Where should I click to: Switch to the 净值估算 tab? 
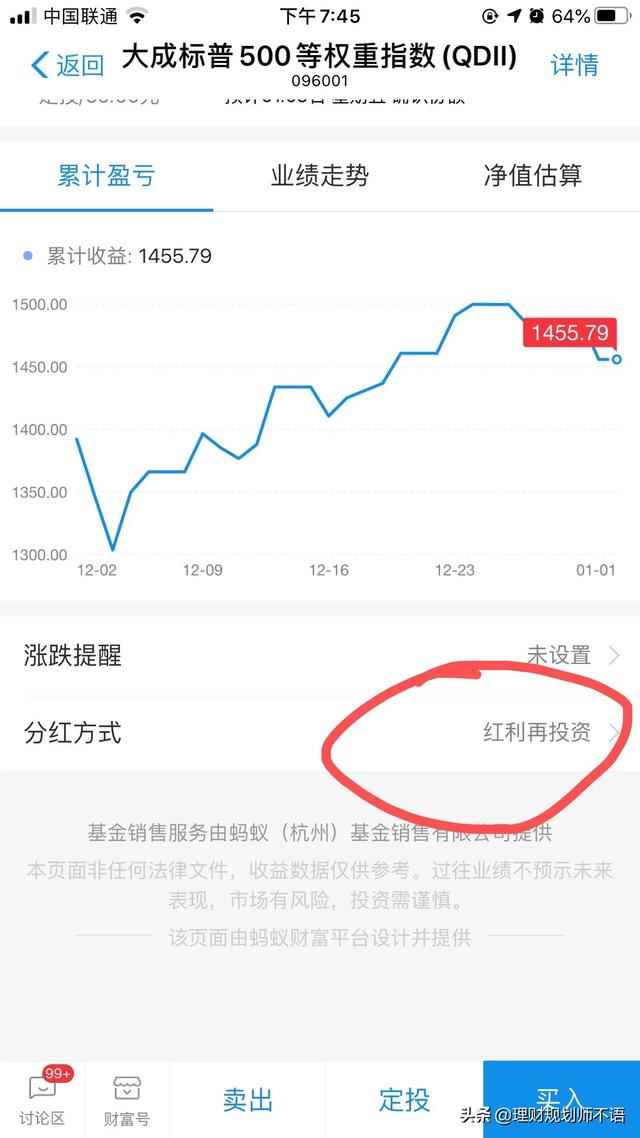tap(532, 176)
